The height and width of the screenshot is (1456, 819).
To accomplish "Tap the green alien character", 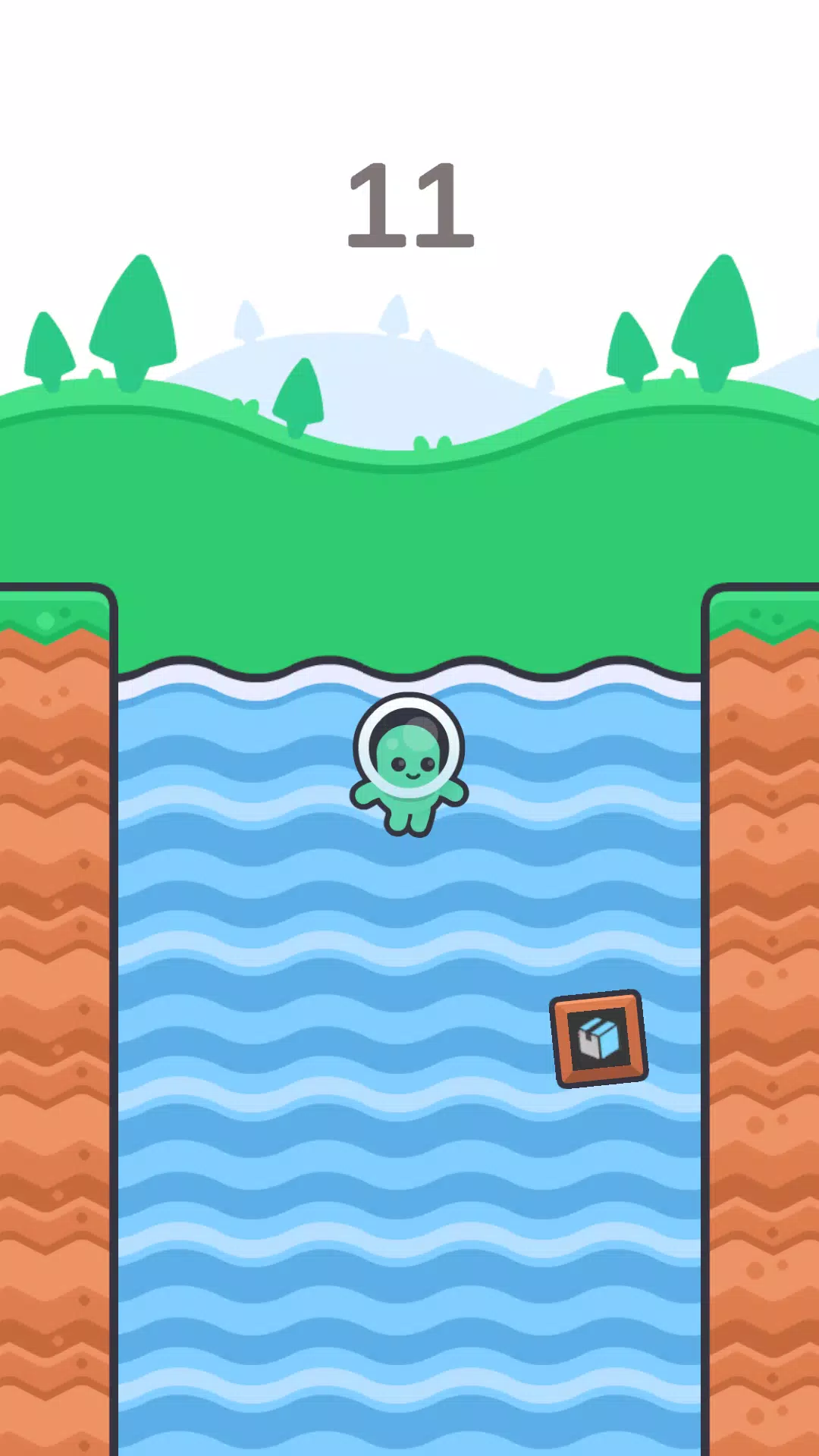I will (x=409, y=764).
